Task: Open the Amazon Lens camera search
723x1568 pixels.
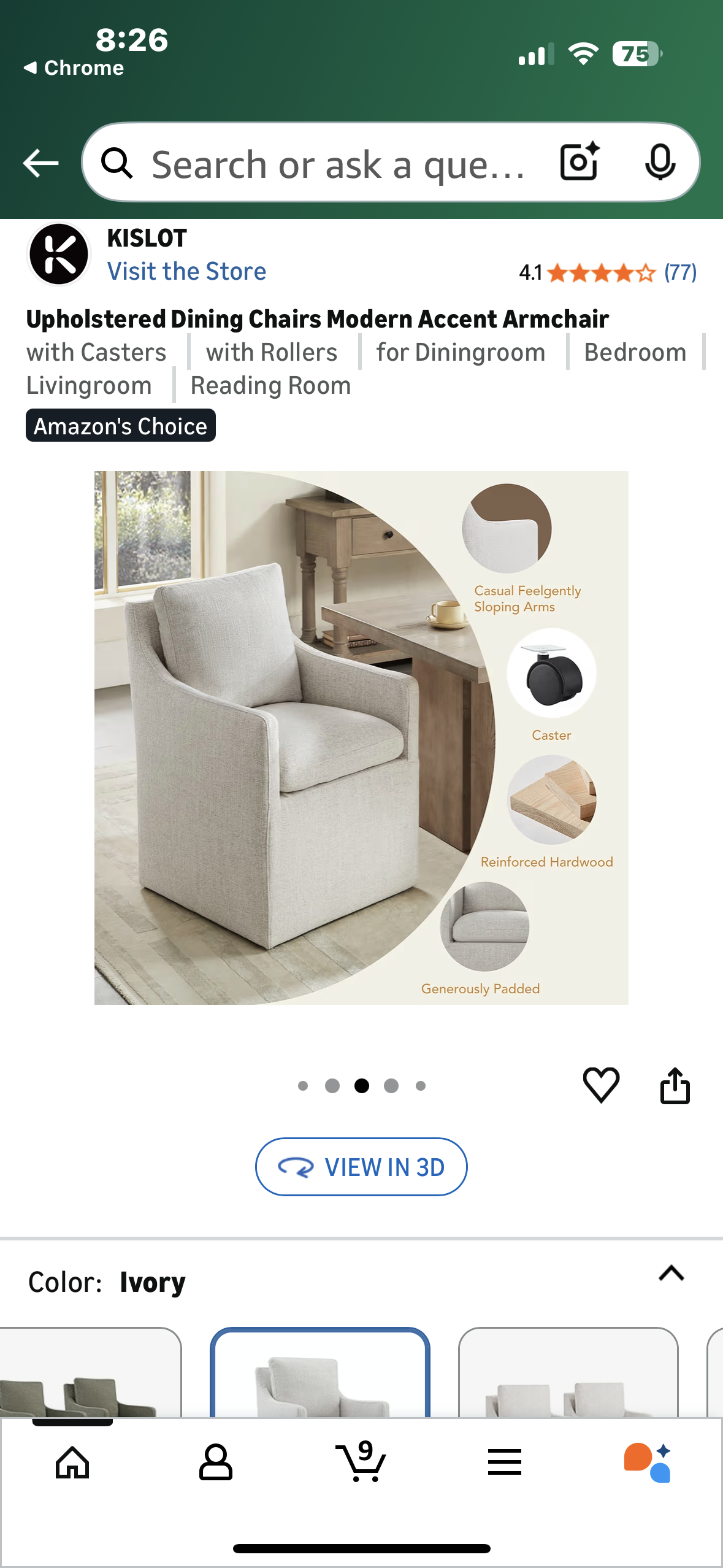Action: point(579,163)
